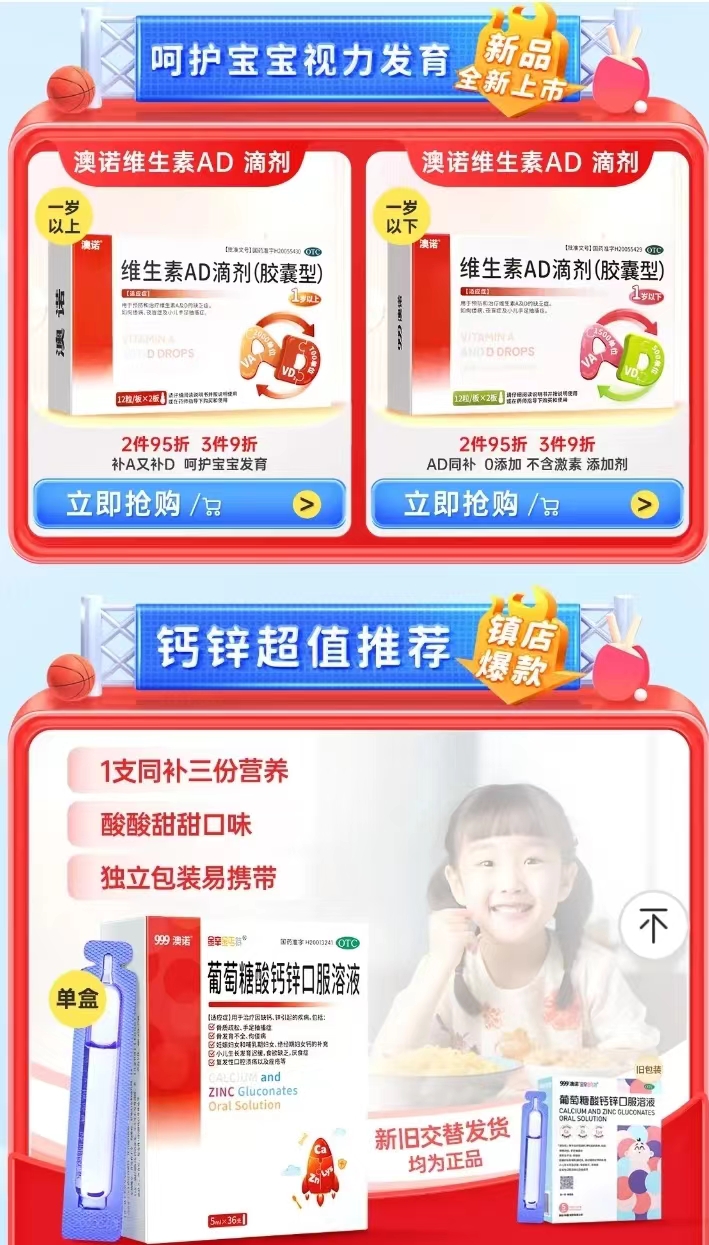Tap 立即抢购 for the 一岁以上 AD drops
Image resolution: width=709 pixels, height=1245 pixels.
tap(188, 504)
